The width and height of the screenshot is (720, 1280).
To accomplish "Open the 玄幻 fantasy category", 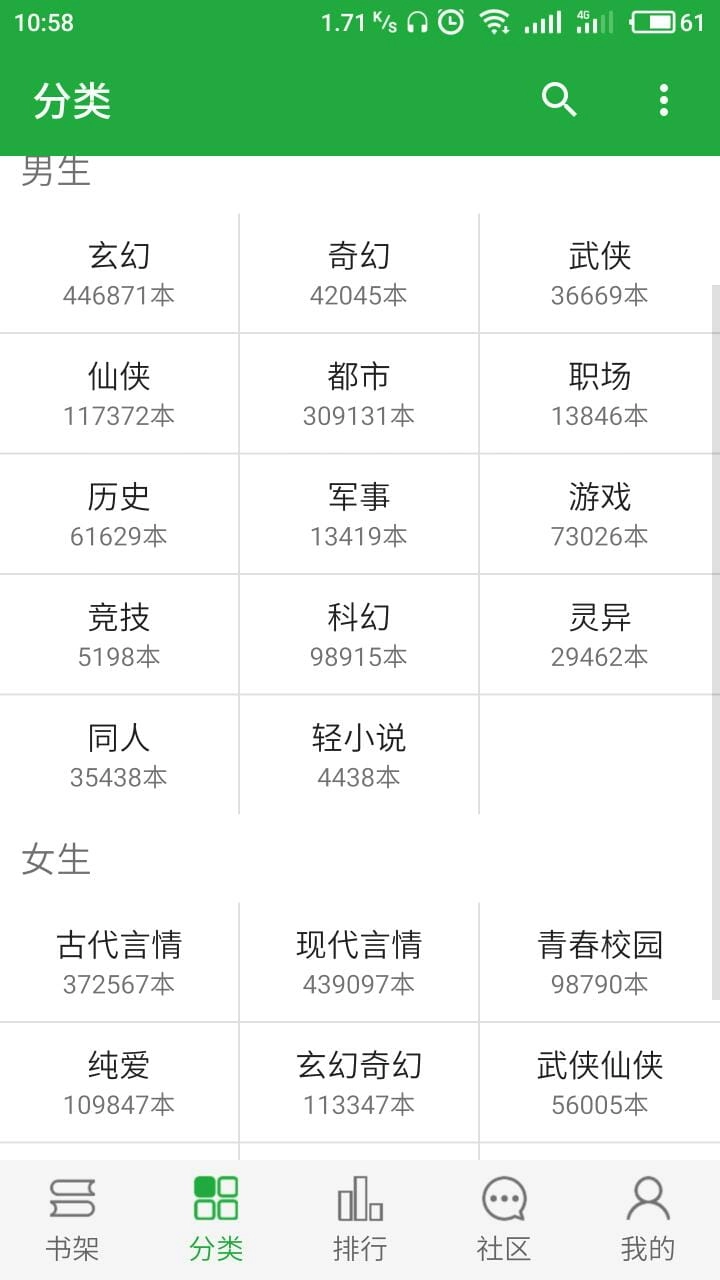I will (118, 272).
